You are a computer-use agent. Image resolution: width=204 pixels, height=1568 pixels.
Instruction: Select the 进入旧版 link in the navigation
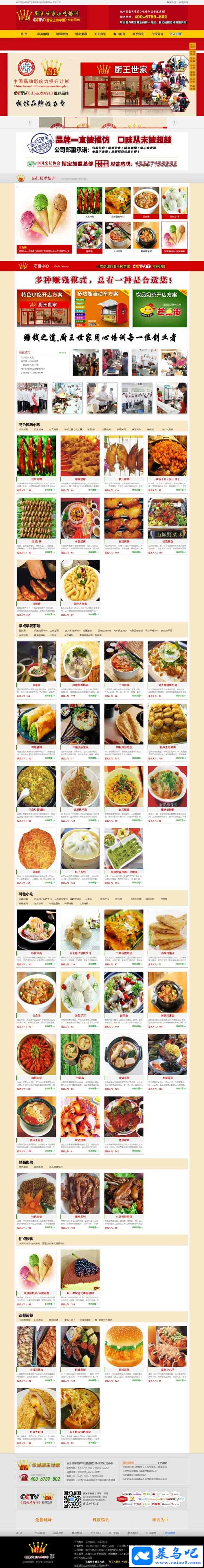175,34
